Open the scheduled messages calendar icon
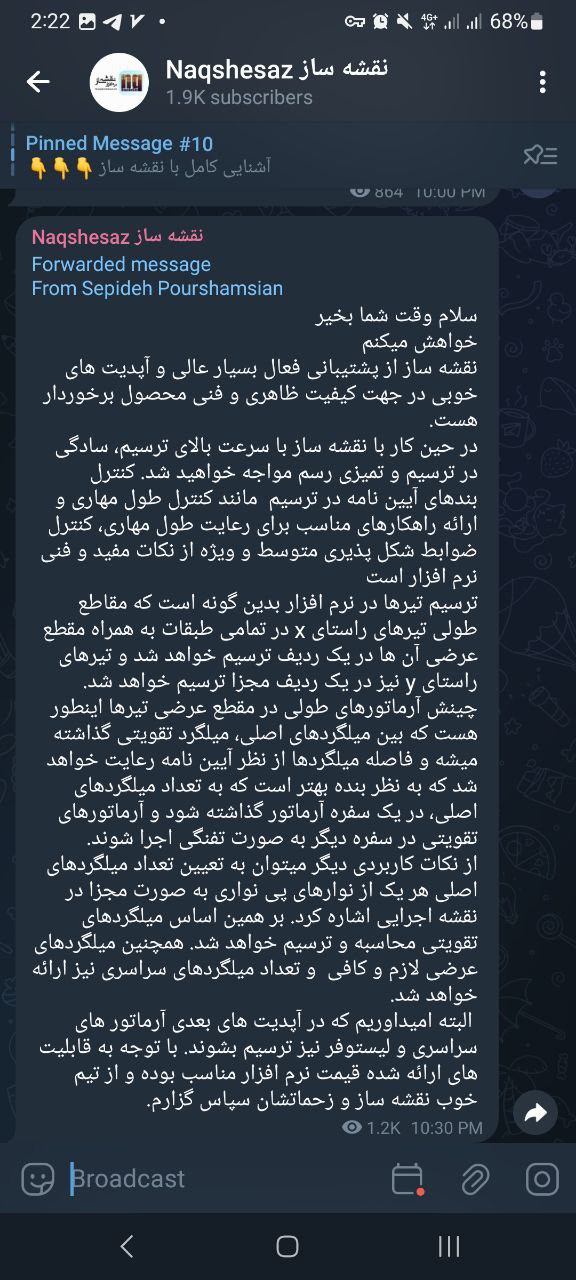This screenshot has width=576, height=1280. [x=408, y=1179]
